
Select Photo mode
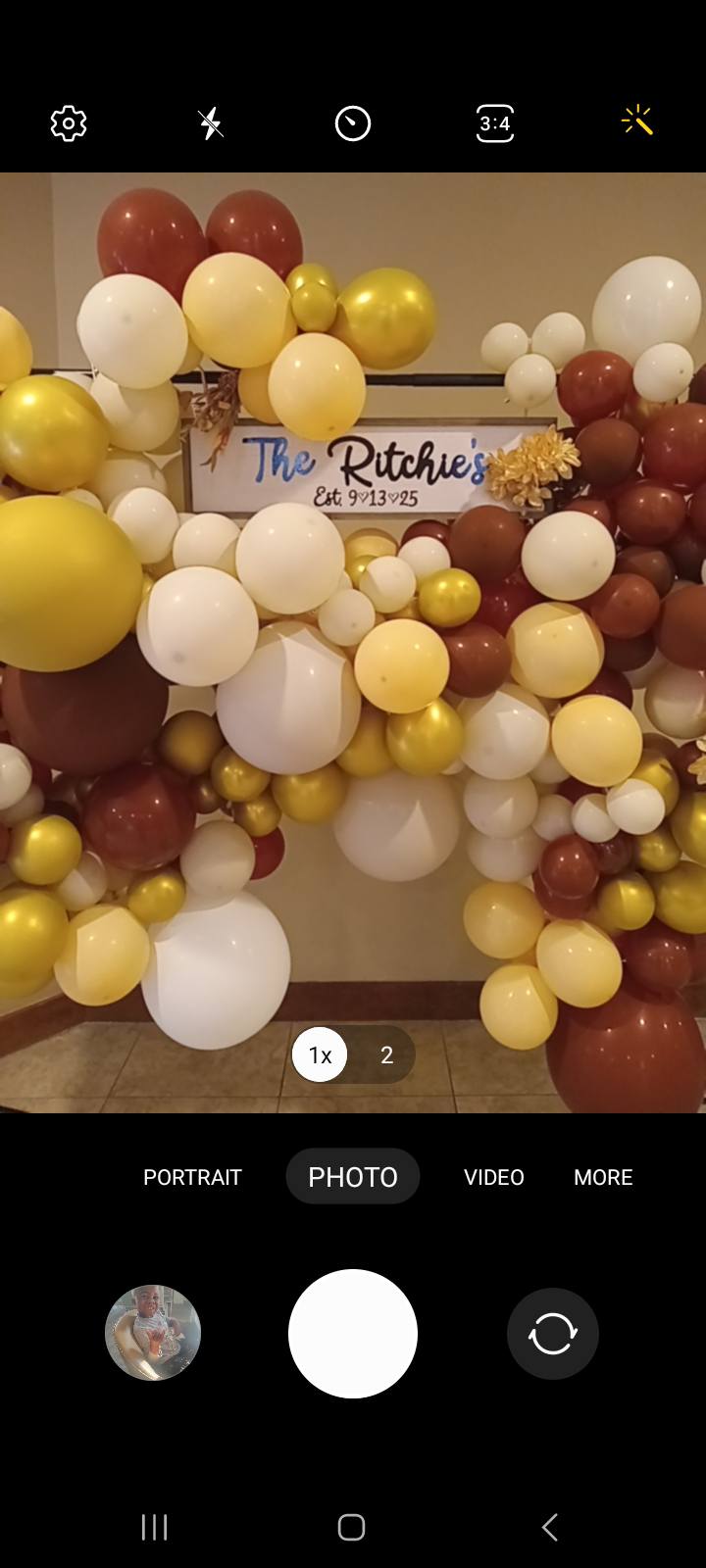coord(353,1177)
